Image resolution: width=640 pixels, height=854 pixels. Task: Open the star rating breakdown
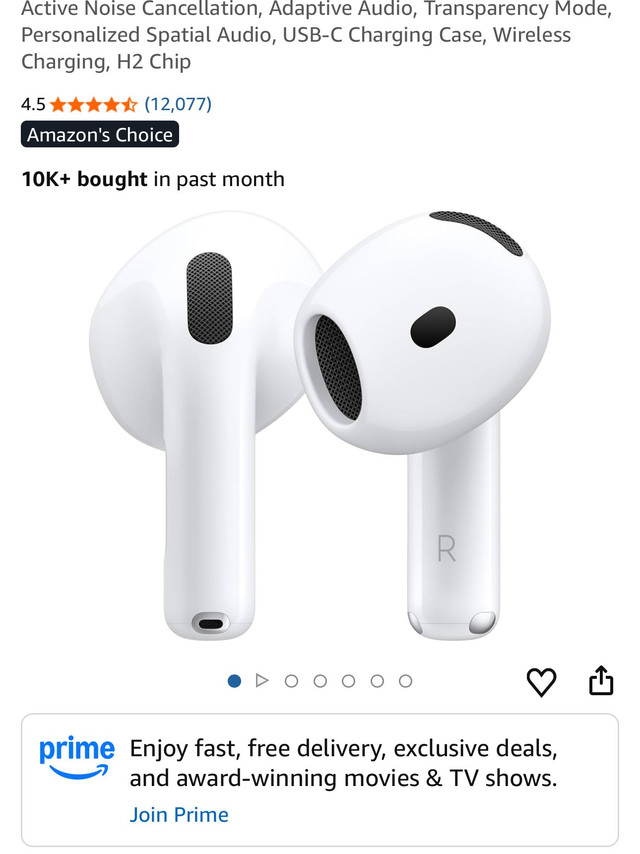93,104
